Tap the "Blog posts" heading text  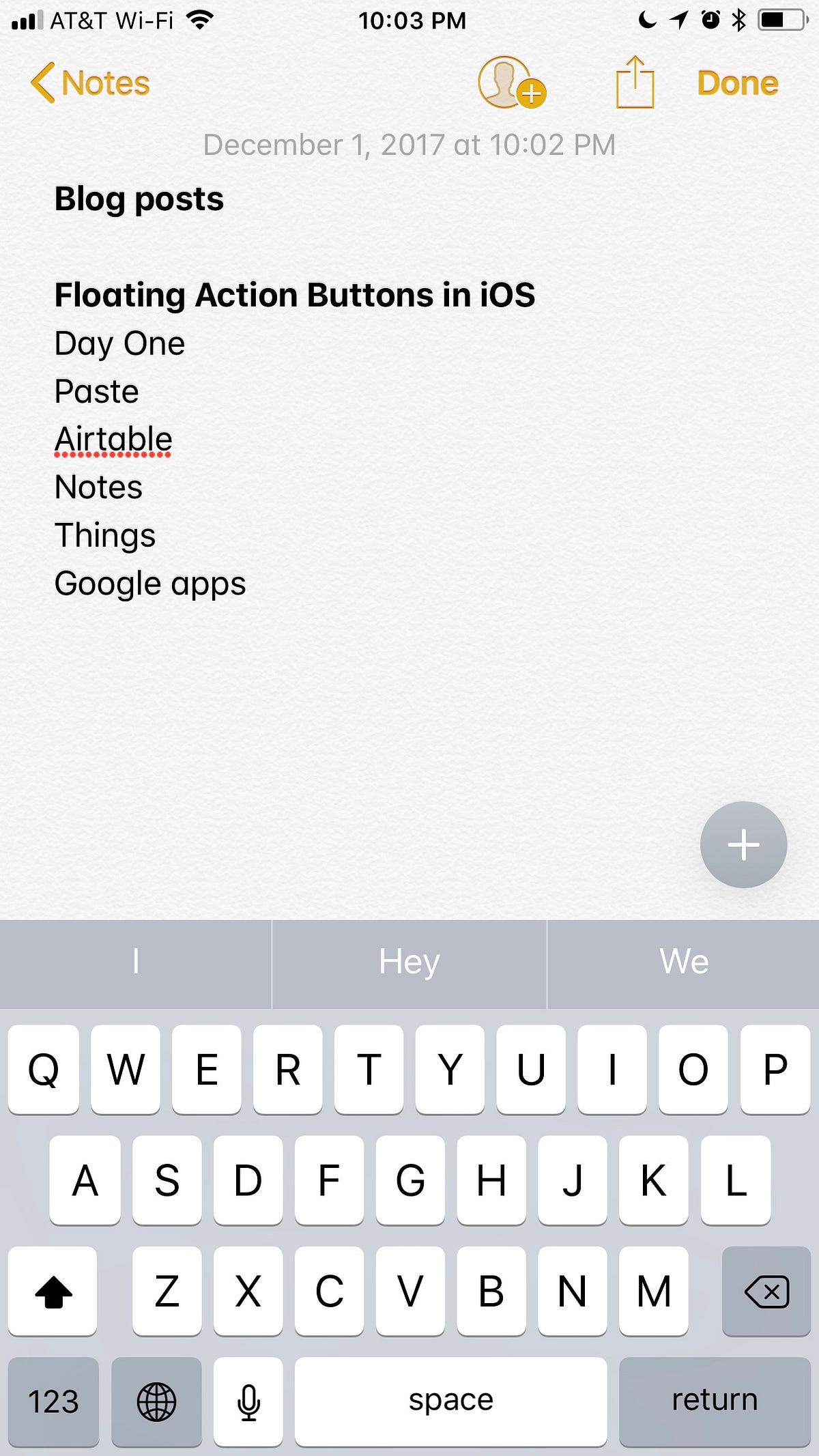click(139, 199)
